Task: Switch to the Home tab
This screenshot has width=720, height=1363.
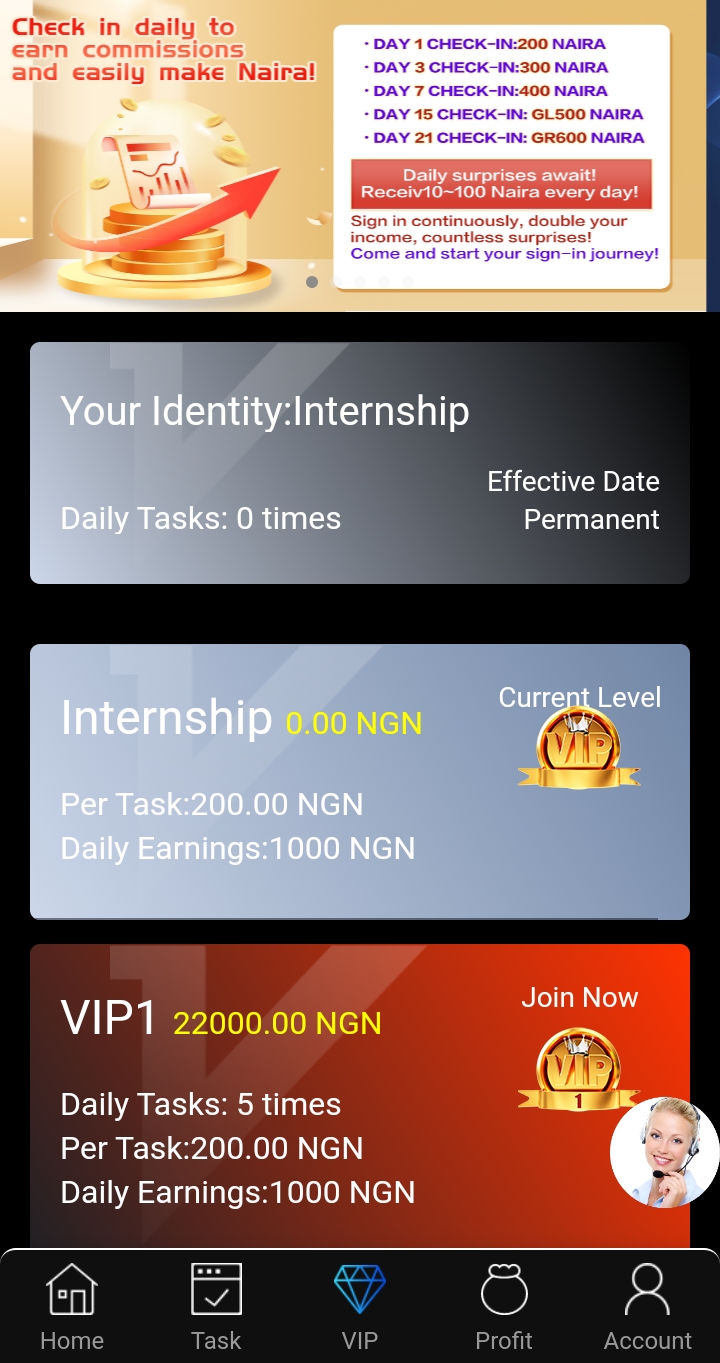Action: point(72,1306)
